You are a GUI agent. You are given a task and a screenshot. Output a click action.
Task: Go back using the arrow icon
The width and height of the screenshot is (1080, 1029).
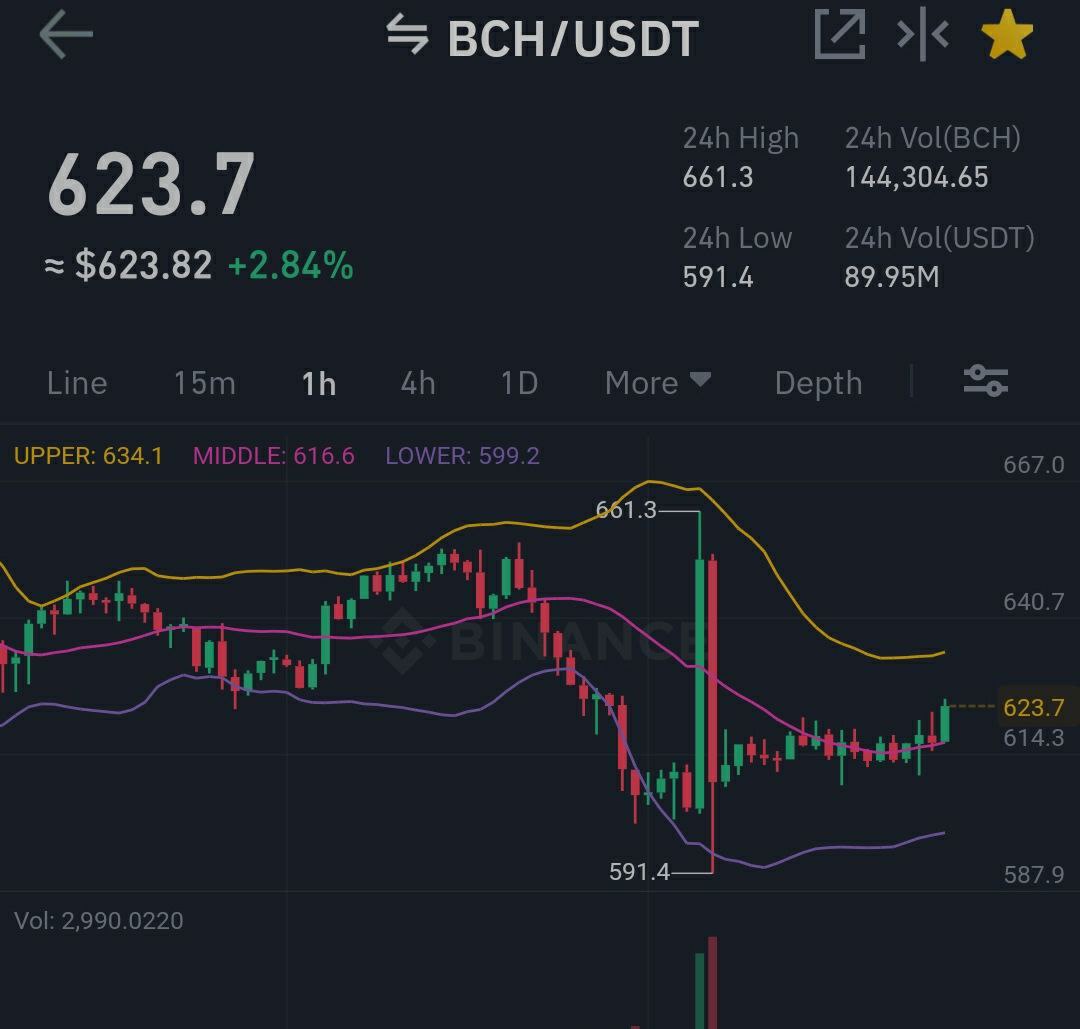point(66,34)
